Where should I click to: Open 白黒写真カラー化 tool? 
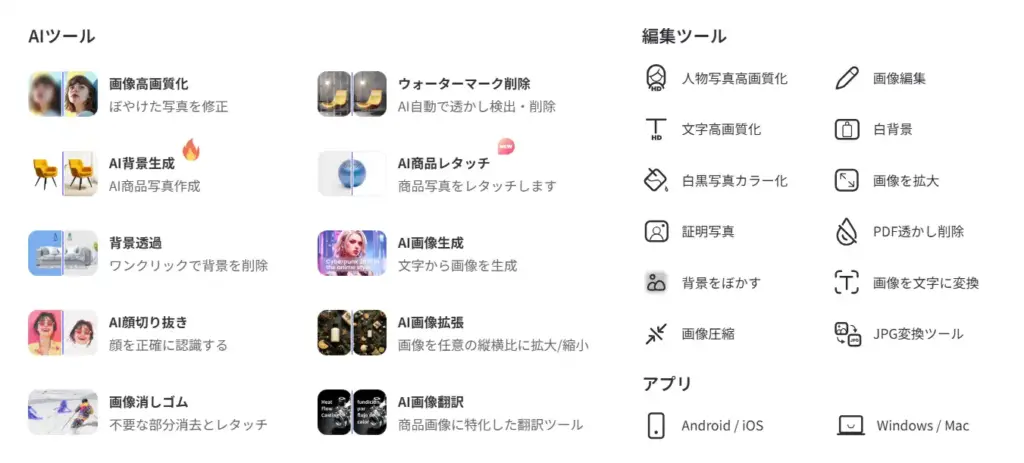(733, 181)
